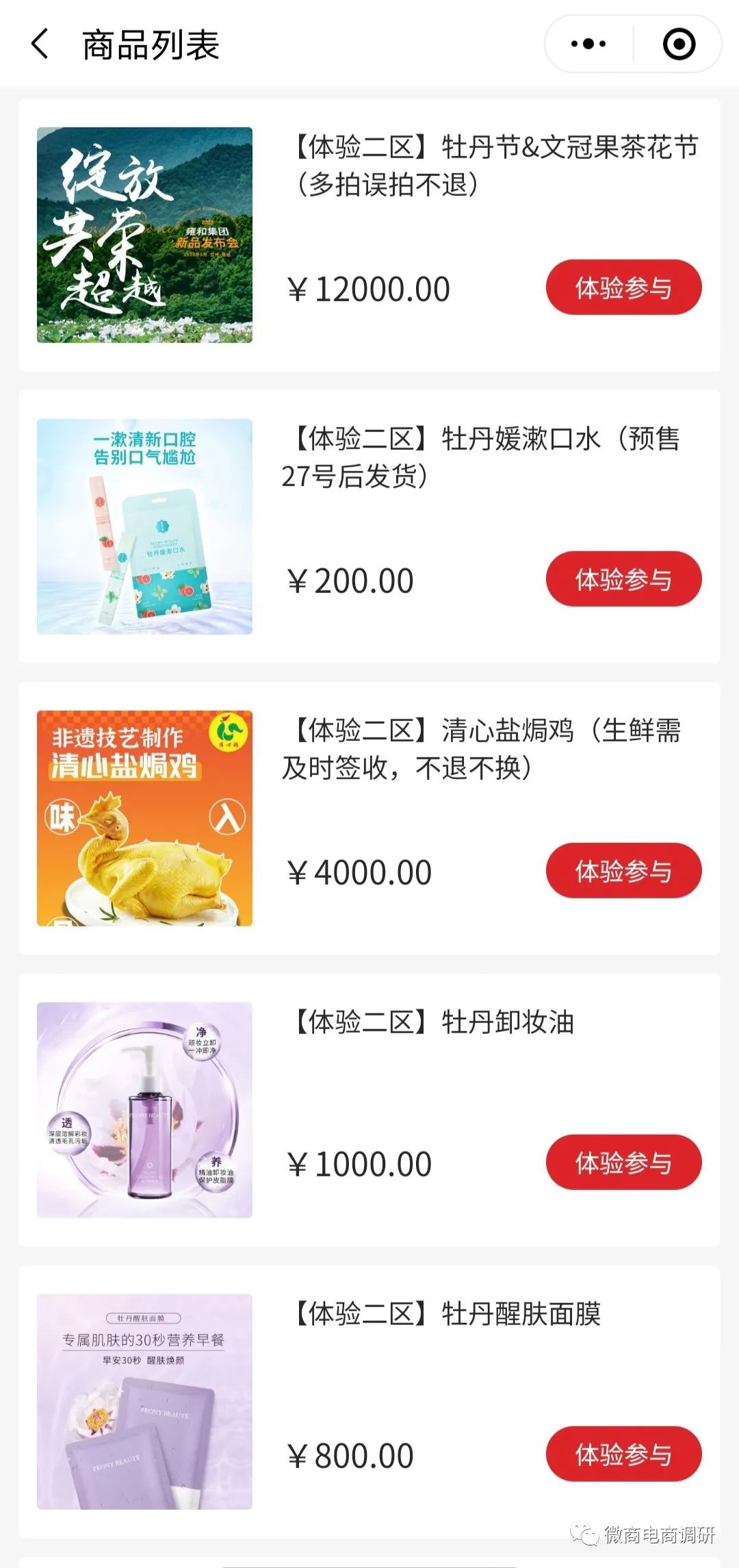739x1568 pixels.
Task: Tap 体验参与 for 牡丹醒肤面膜
Action: (623, 1454)
